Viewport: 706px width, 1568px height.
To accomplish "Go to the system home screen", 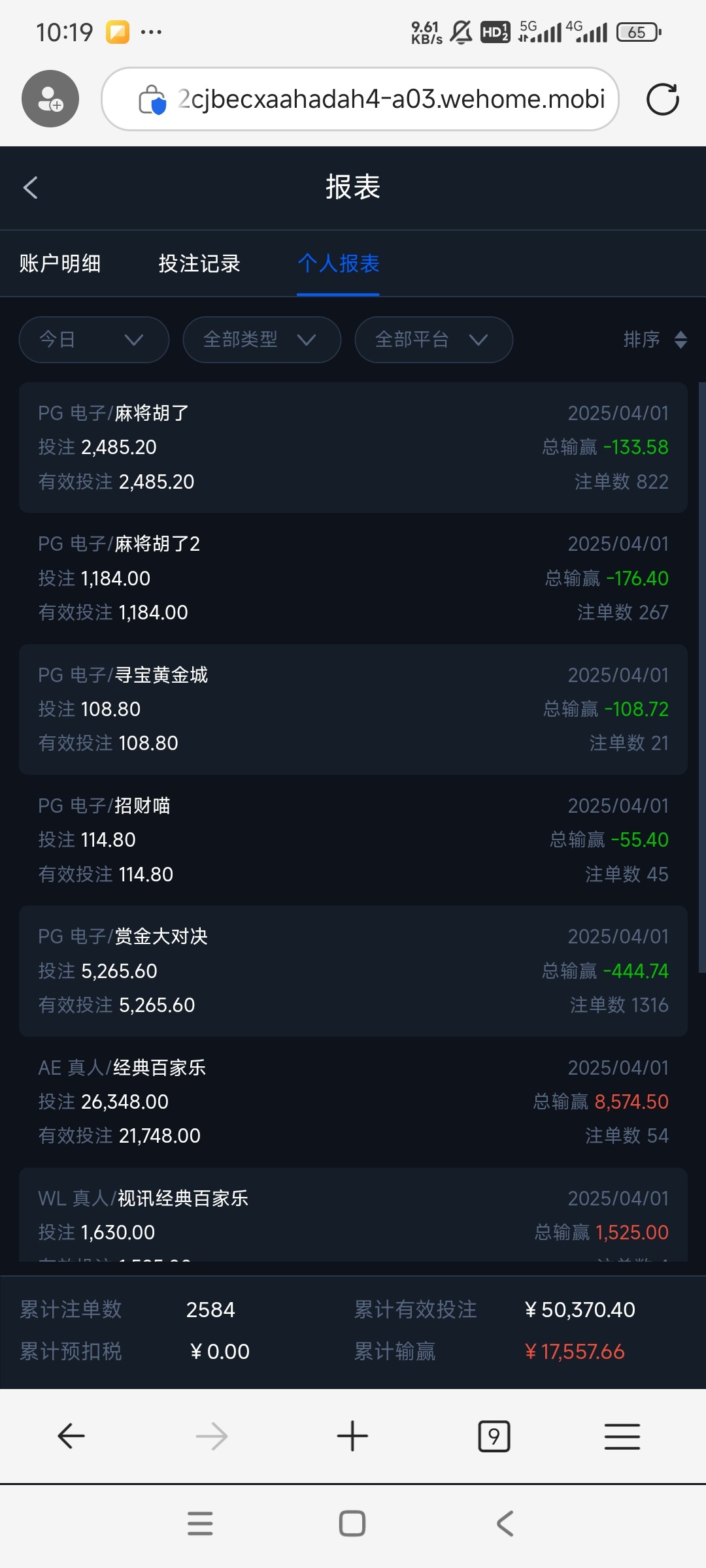I will [352, 1524].
